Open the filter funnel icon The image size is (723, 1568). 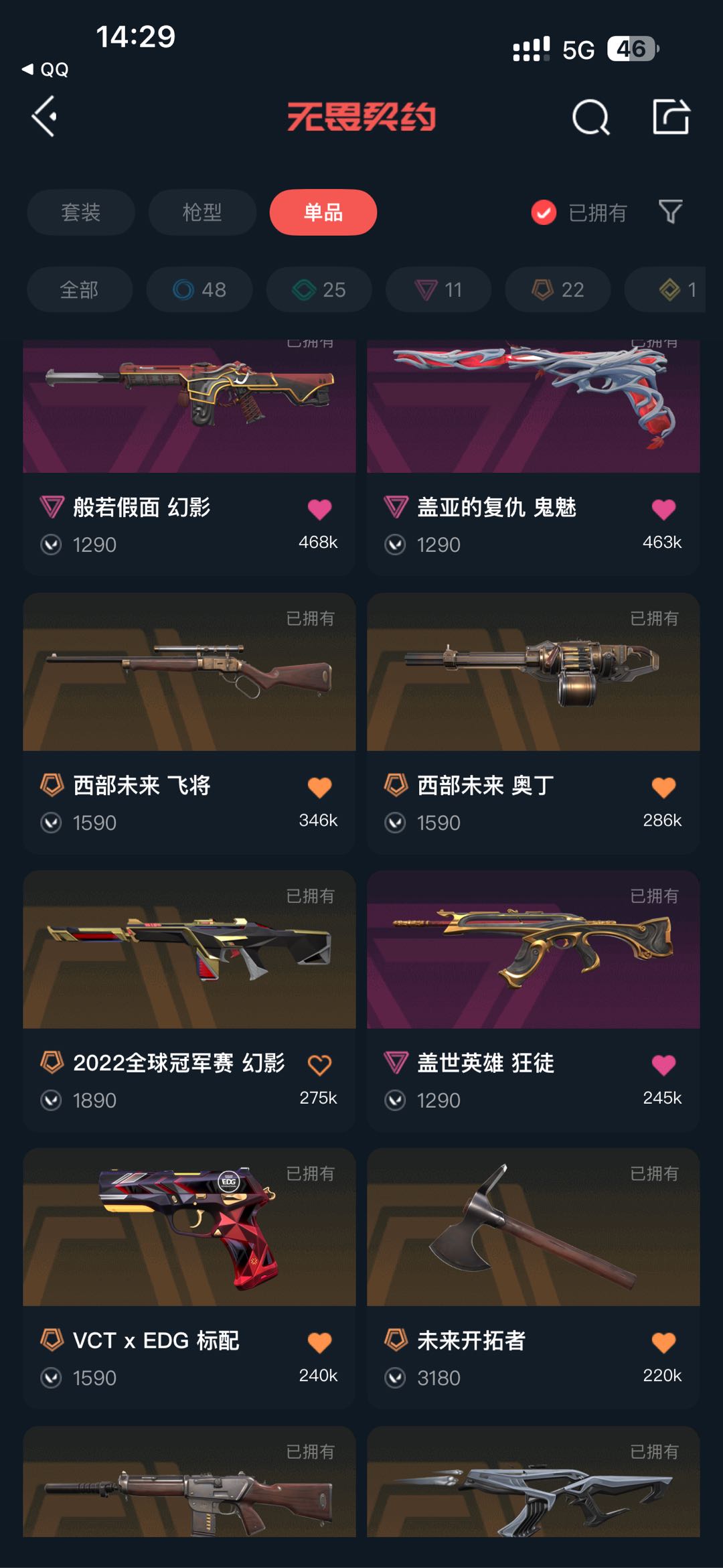[x=670, y=212]
